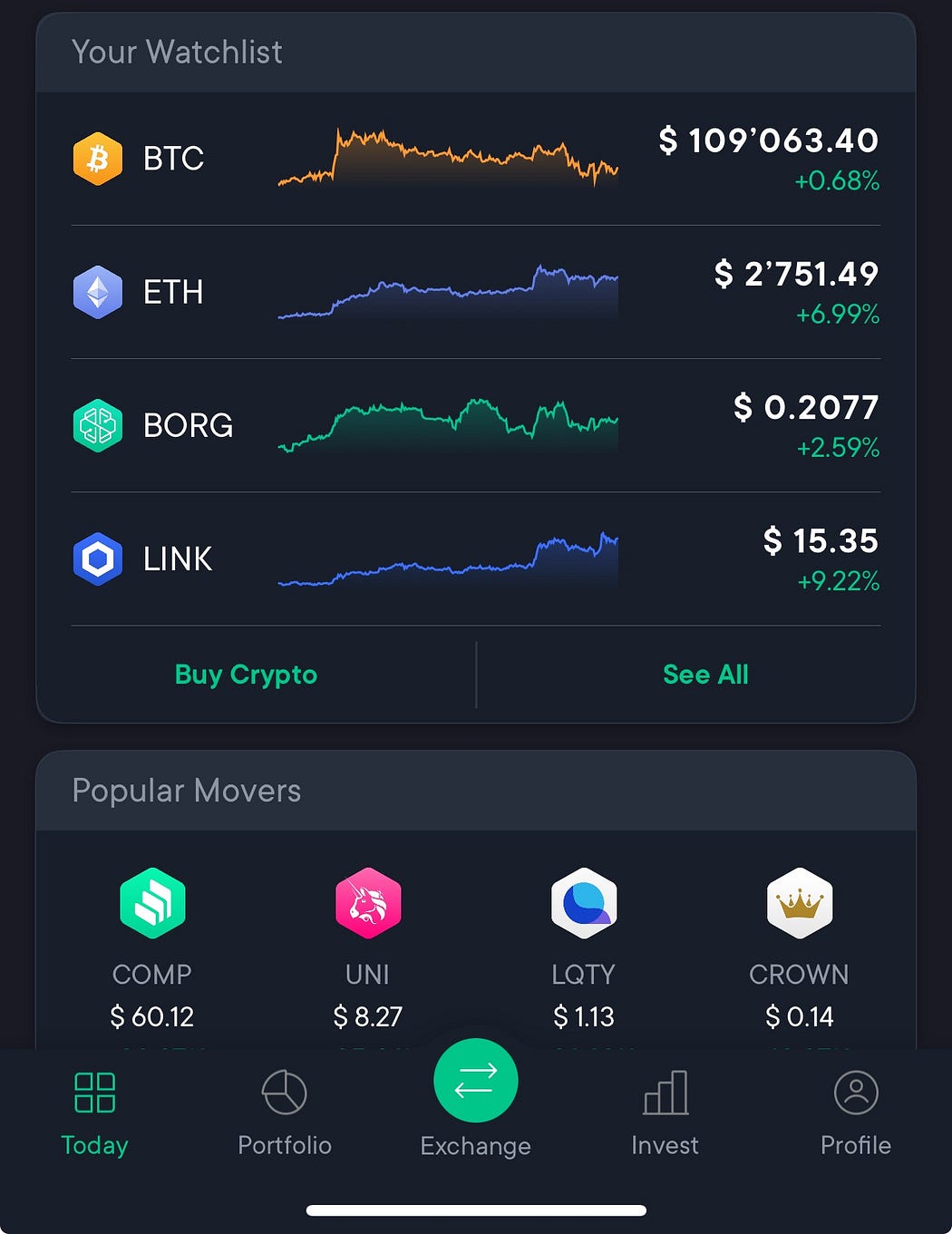Select the UNI unicorn icon
The width and height of the screenshot is (952, 1234).
[x=367, y=902]
